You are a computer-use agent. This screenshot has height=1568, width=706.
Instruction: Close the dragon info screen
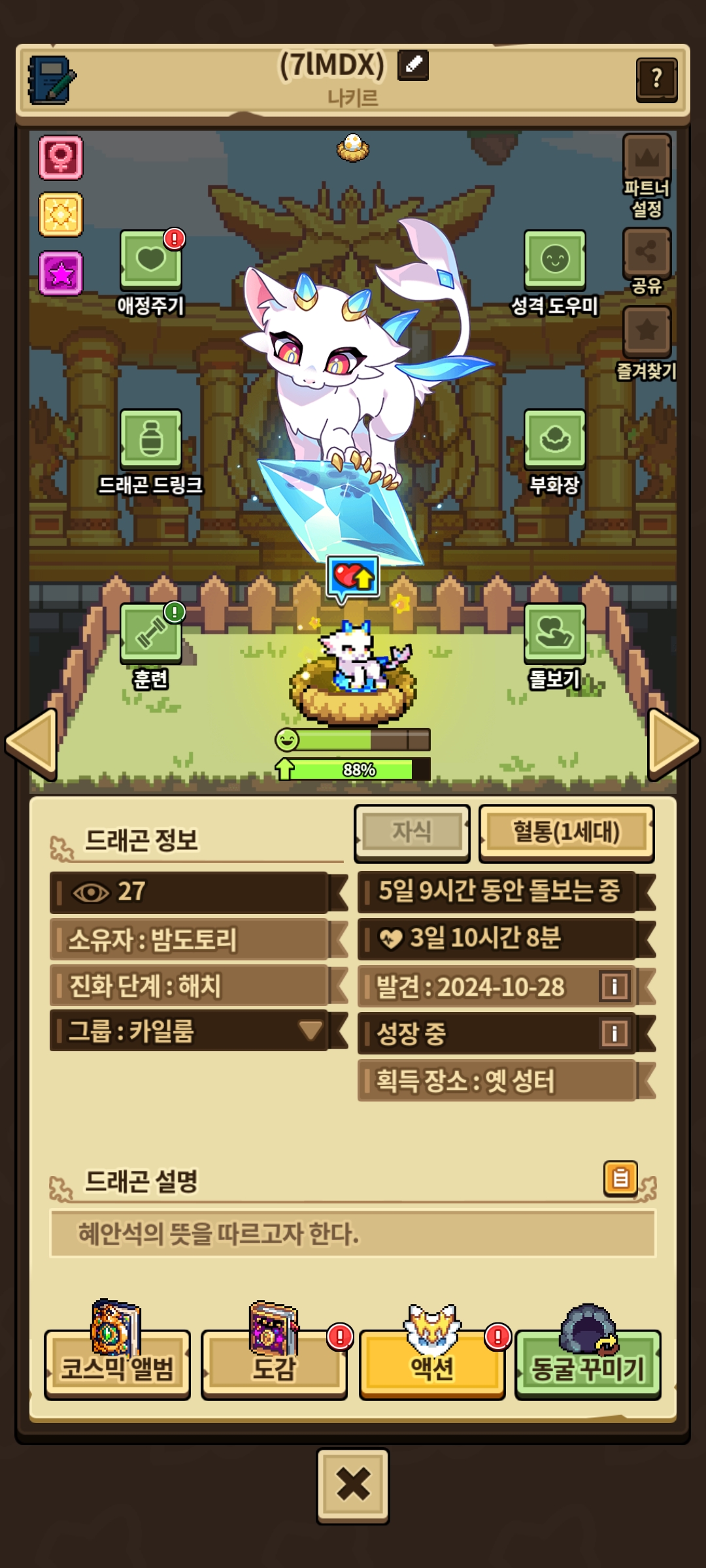coord(353,1485)
